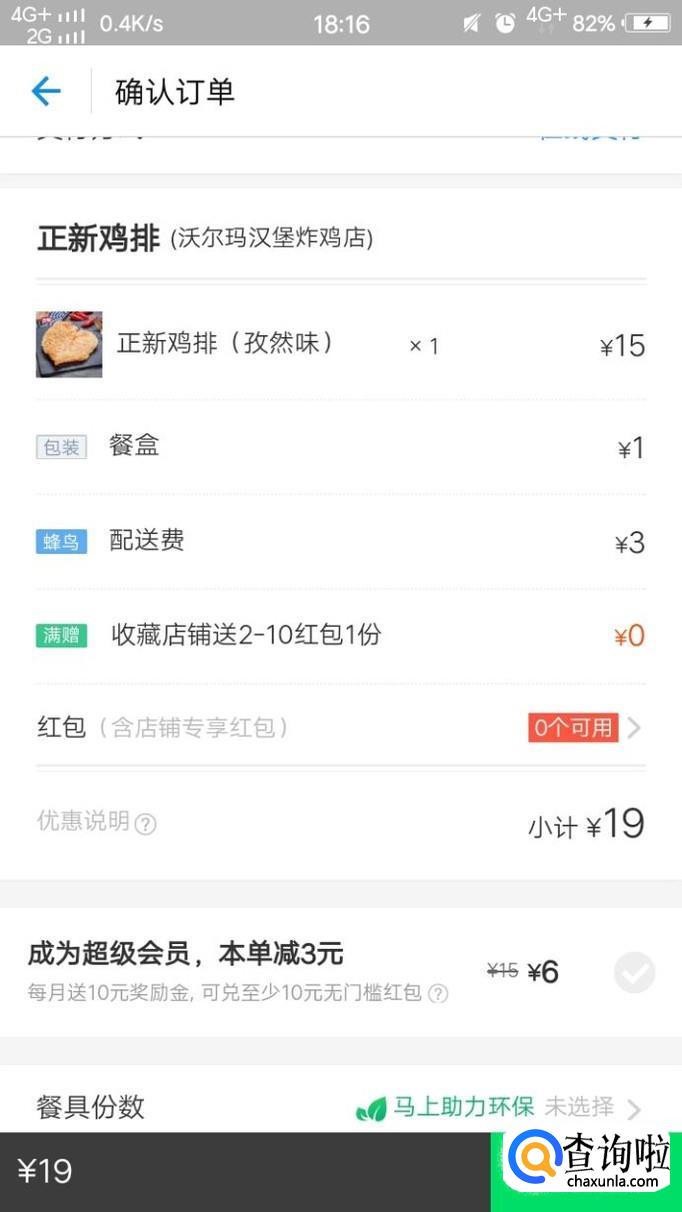Open the 红包 selection row
Screen dimensions: 682x1212
341,727
